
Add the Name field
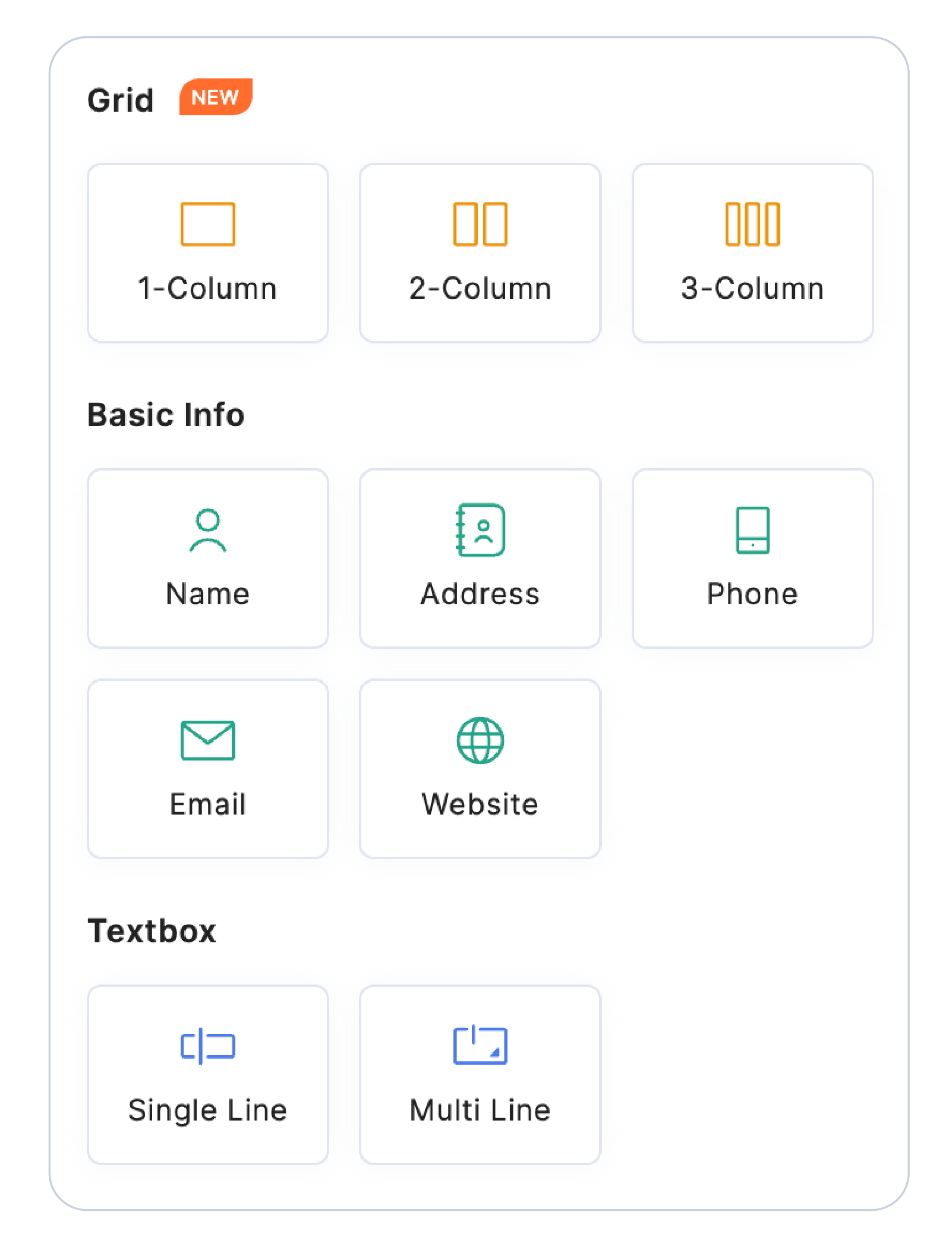tap(207, 558)
